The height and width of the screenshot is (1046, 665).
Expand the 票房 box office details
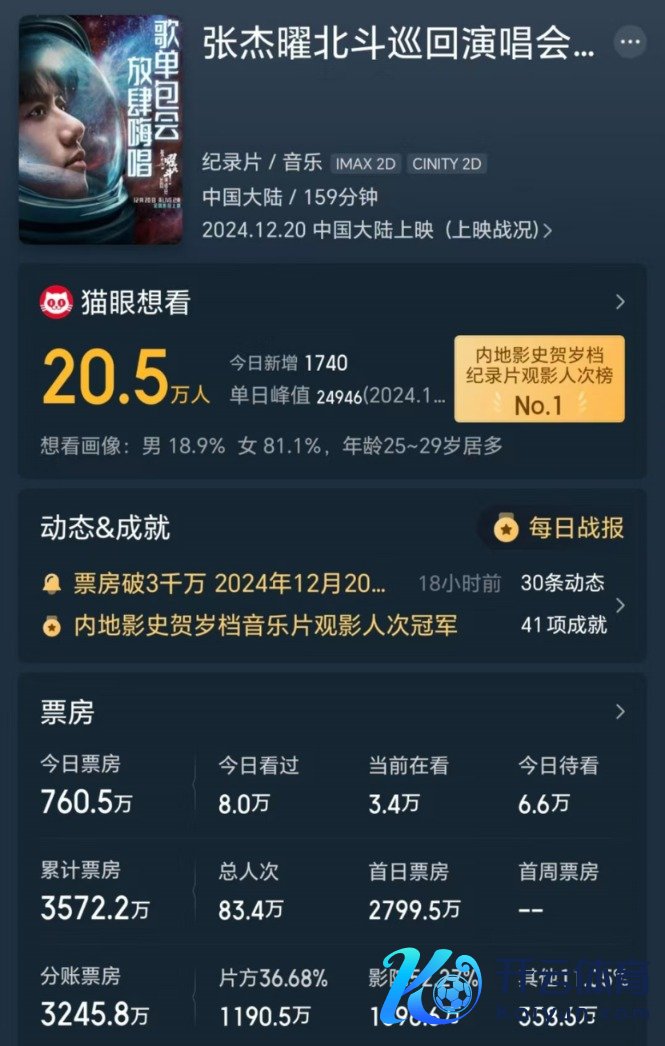(x=620, y=712)
